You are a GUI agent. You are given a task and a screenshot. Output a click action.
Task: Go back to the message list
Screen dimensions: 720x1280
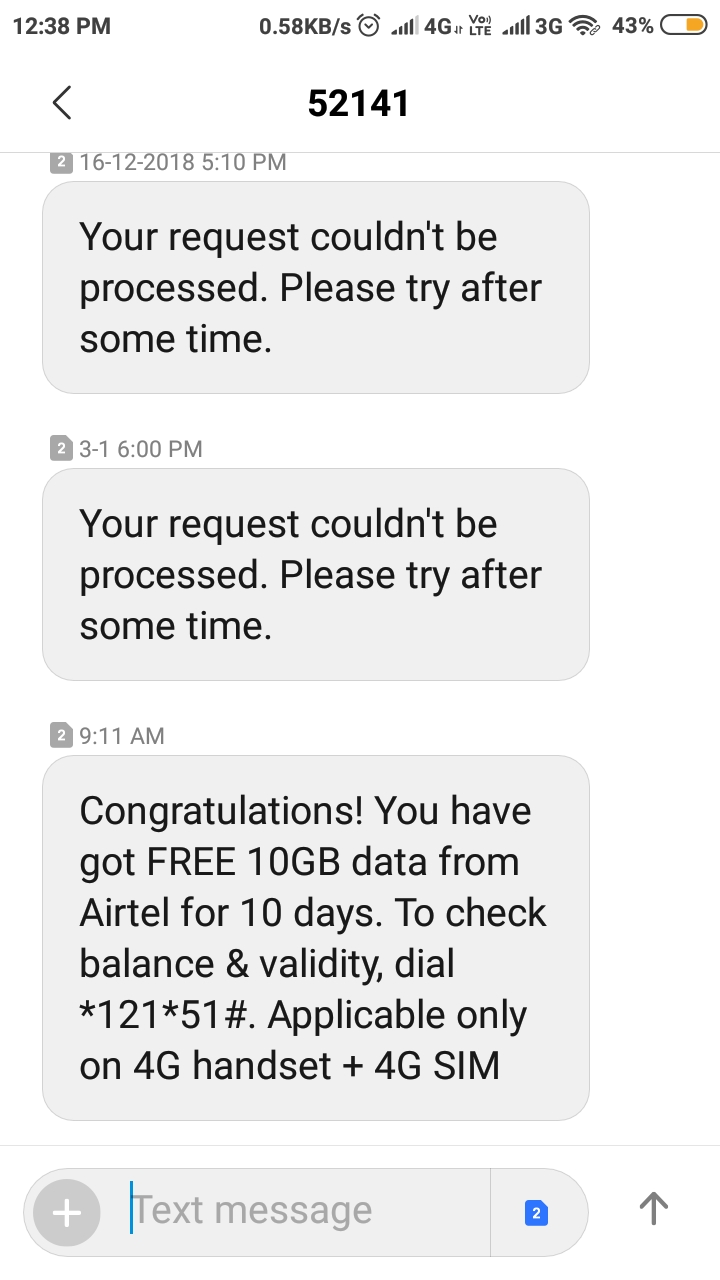click(62, 103)
